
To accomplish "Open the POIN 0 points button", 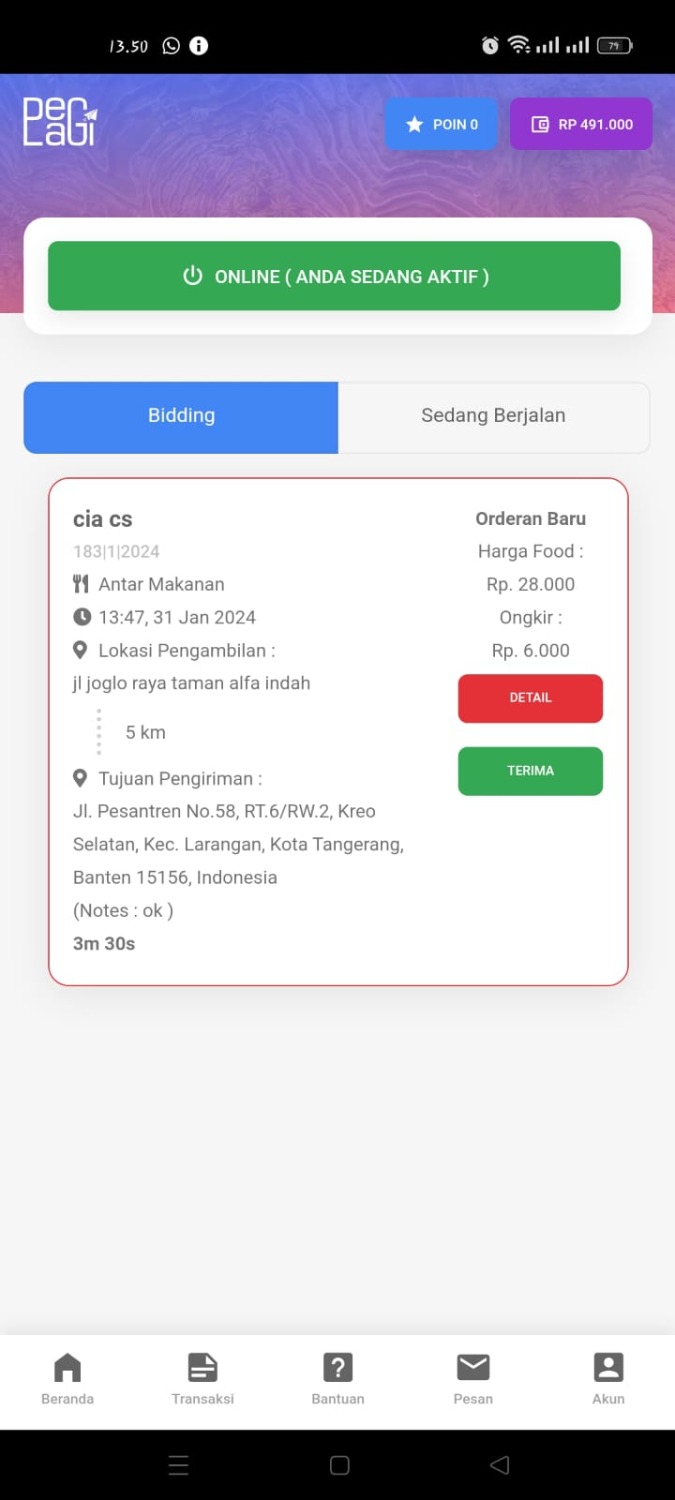I will tap(441, 125).
